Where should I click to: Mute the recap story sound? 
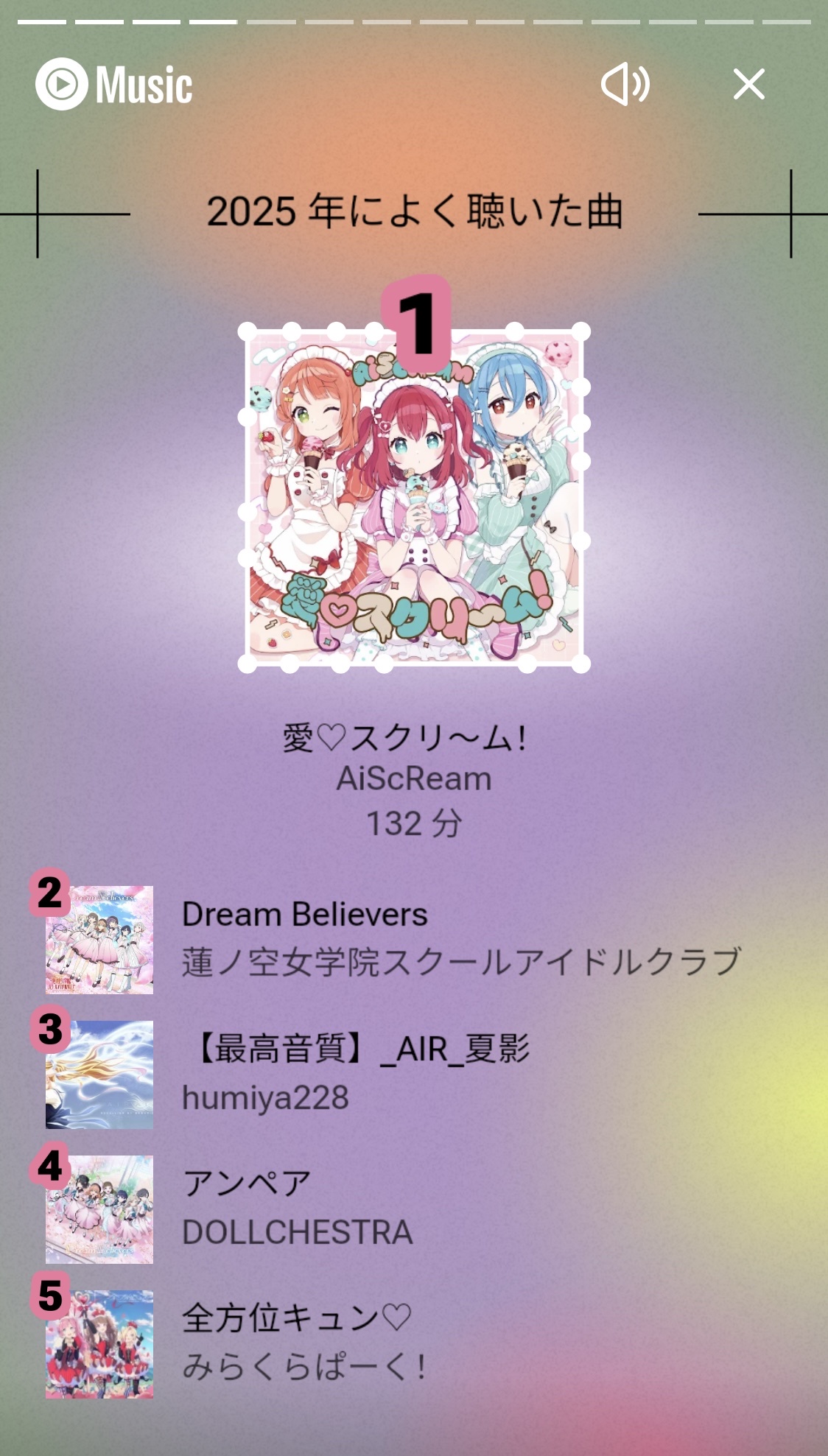tap(625, 84)
